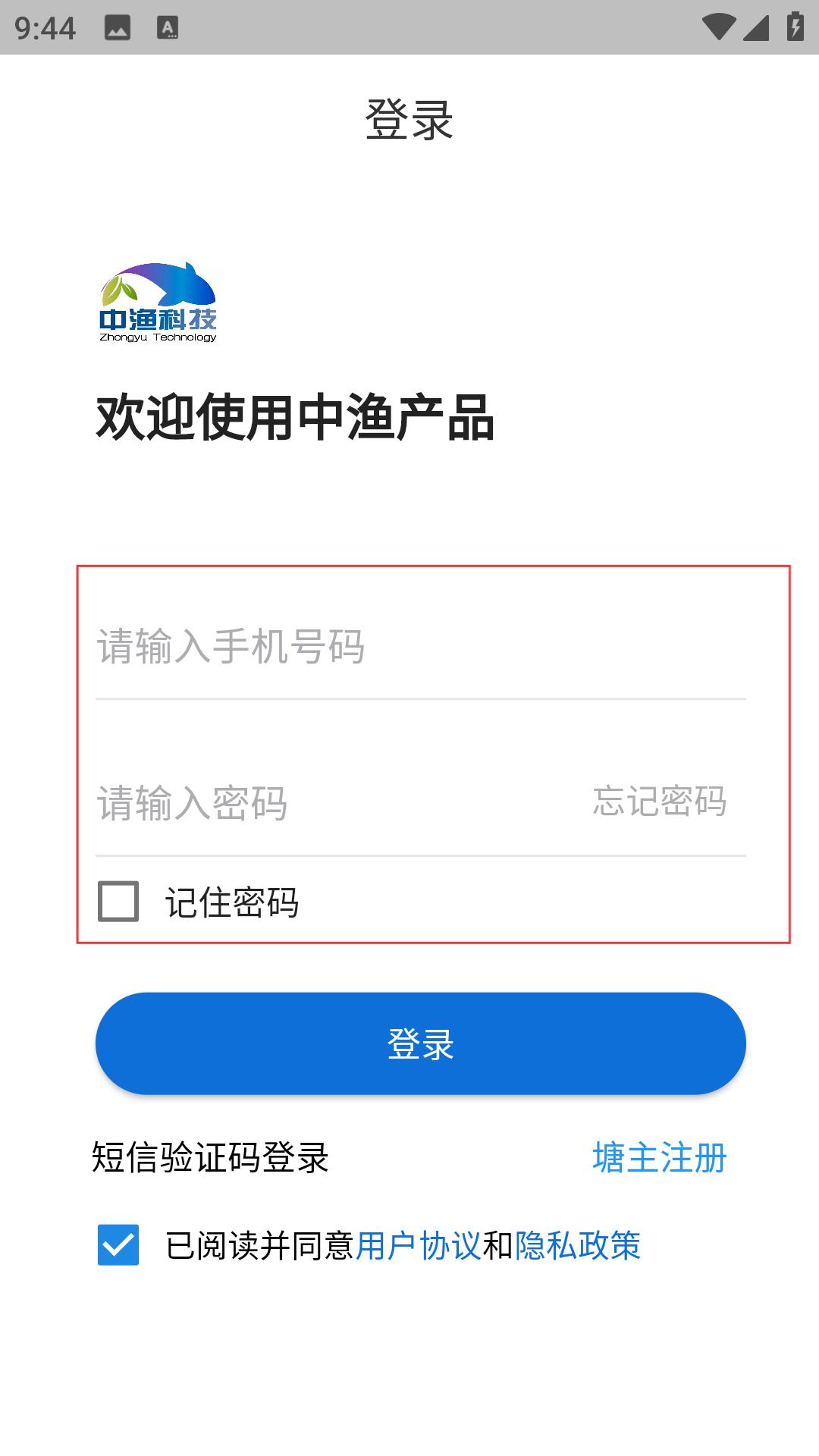This screenshot has height=1456, width=819.
Task: Switch to 短信验证码登录 SMS code login
Action: (210, 1158)
